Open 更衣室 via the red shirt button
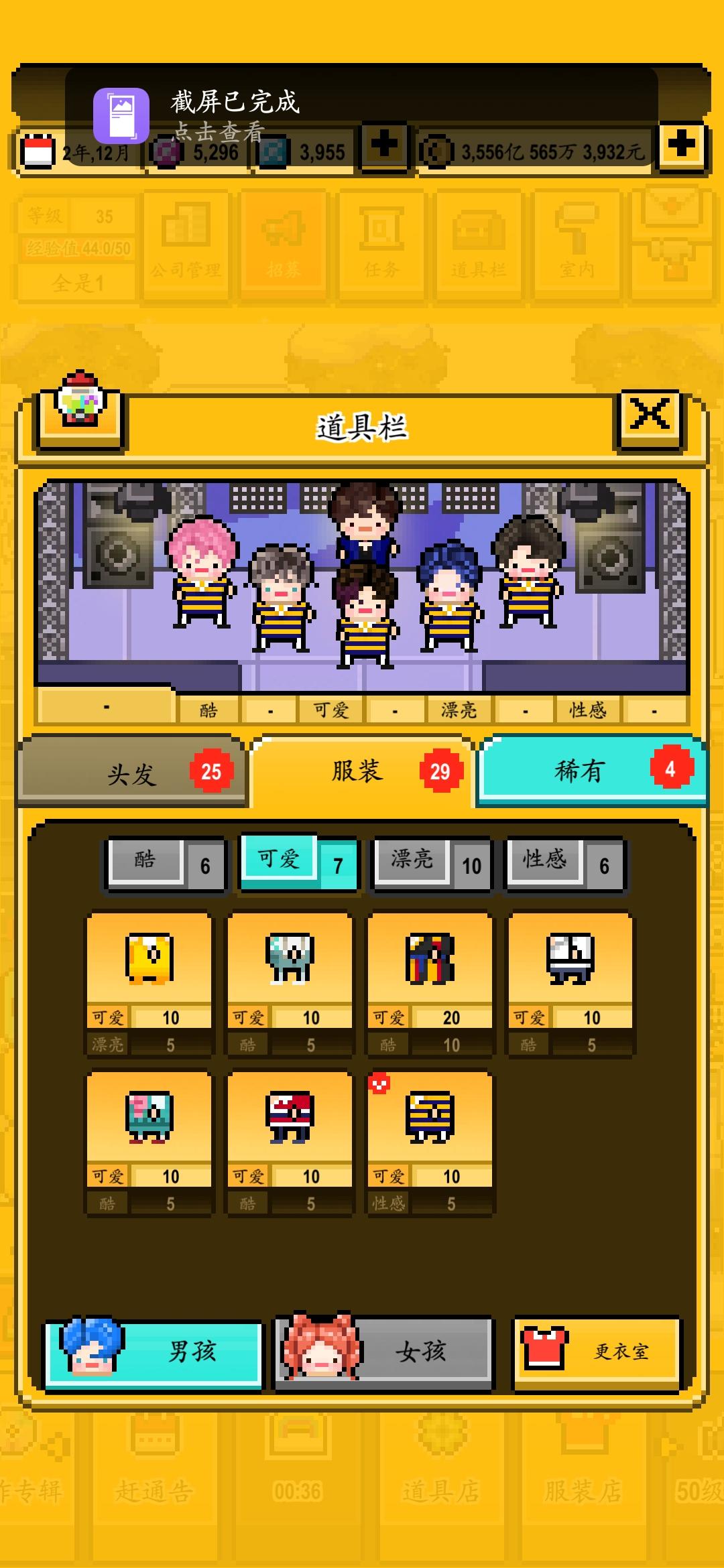The image size is (724, 1568). (x=595, y=1351)
